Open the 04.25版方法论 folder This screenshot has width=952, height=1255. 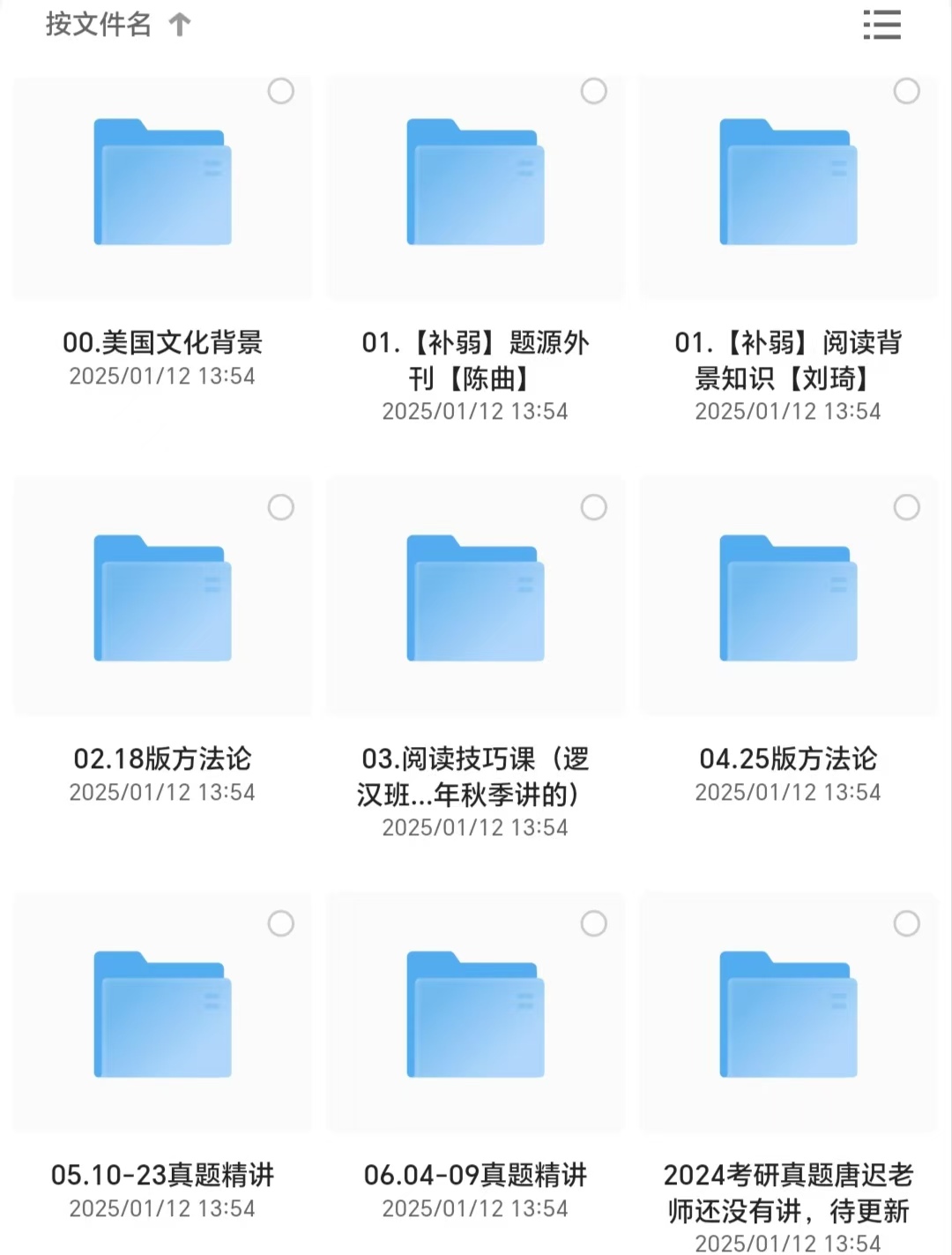click(788, 599)
